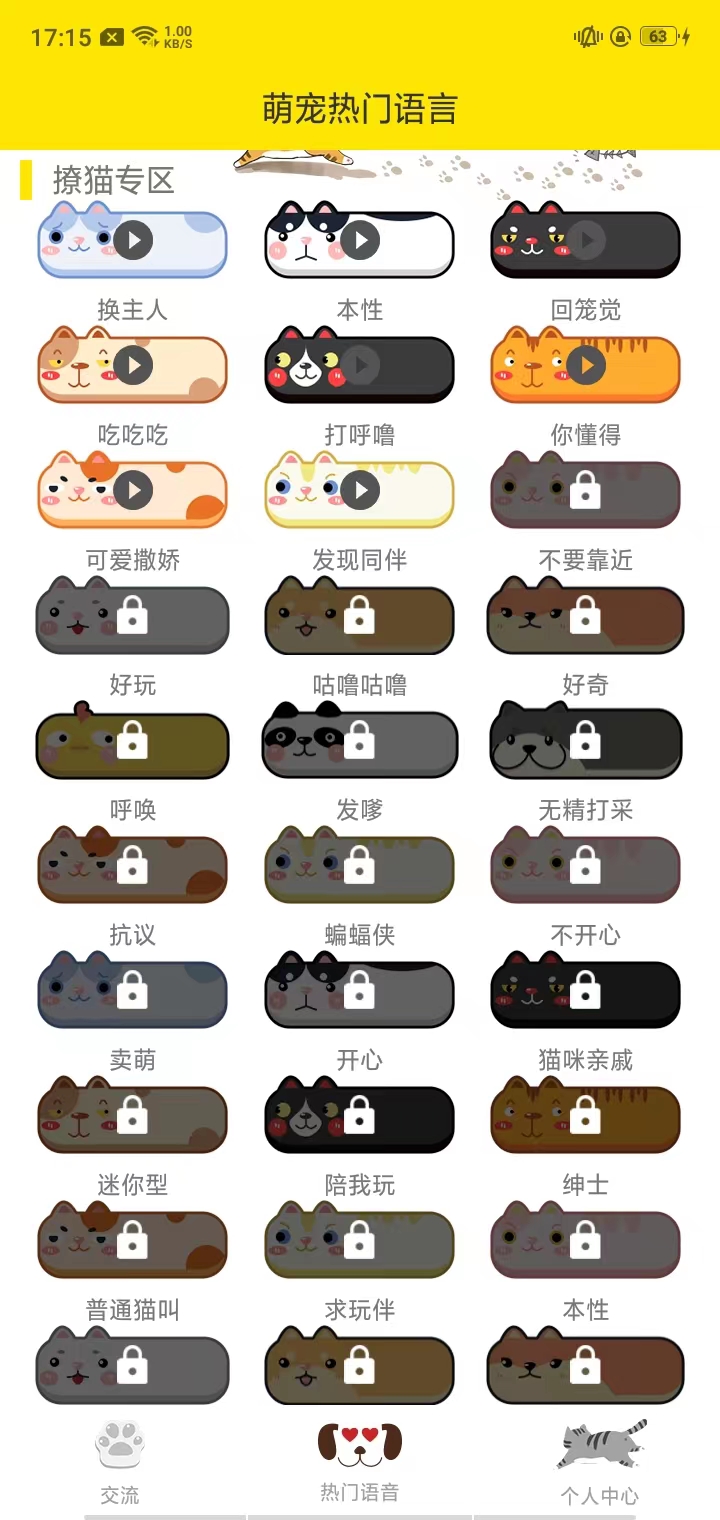Viewport: 720px width, 1520px height.
Task: Open the locked 开心 sound
Action: click(x=360, y=1116)
